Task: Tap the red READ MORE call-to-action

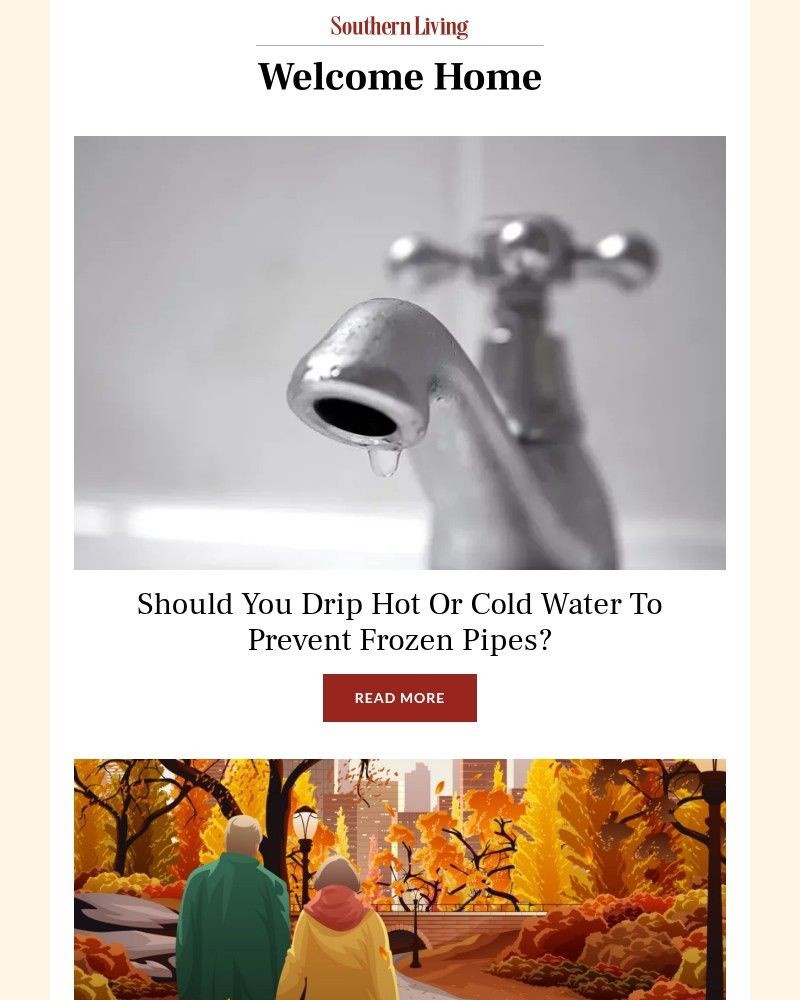Action: pyautogui.click(x=399, y=697)
